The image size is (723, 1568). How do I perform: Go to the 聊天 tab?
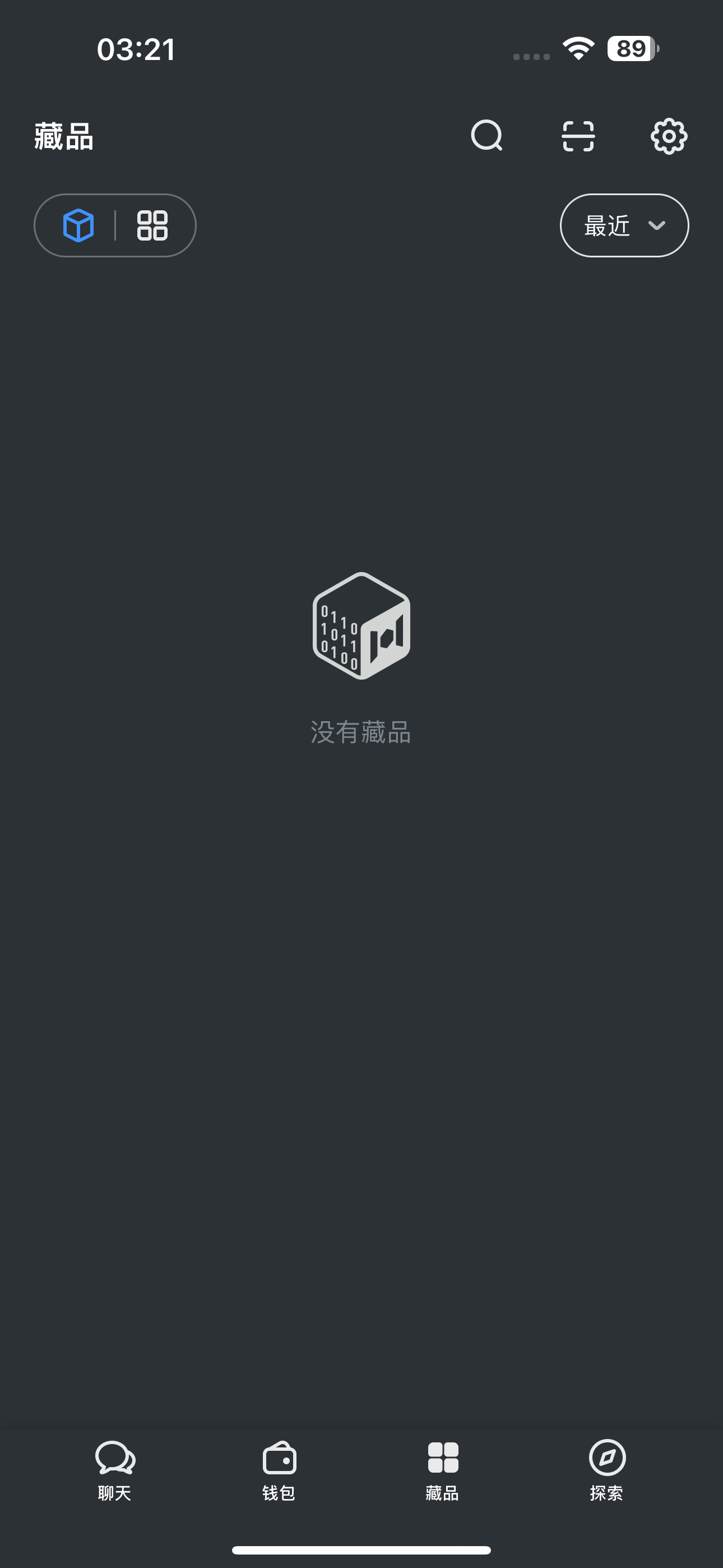(115, 1469)
